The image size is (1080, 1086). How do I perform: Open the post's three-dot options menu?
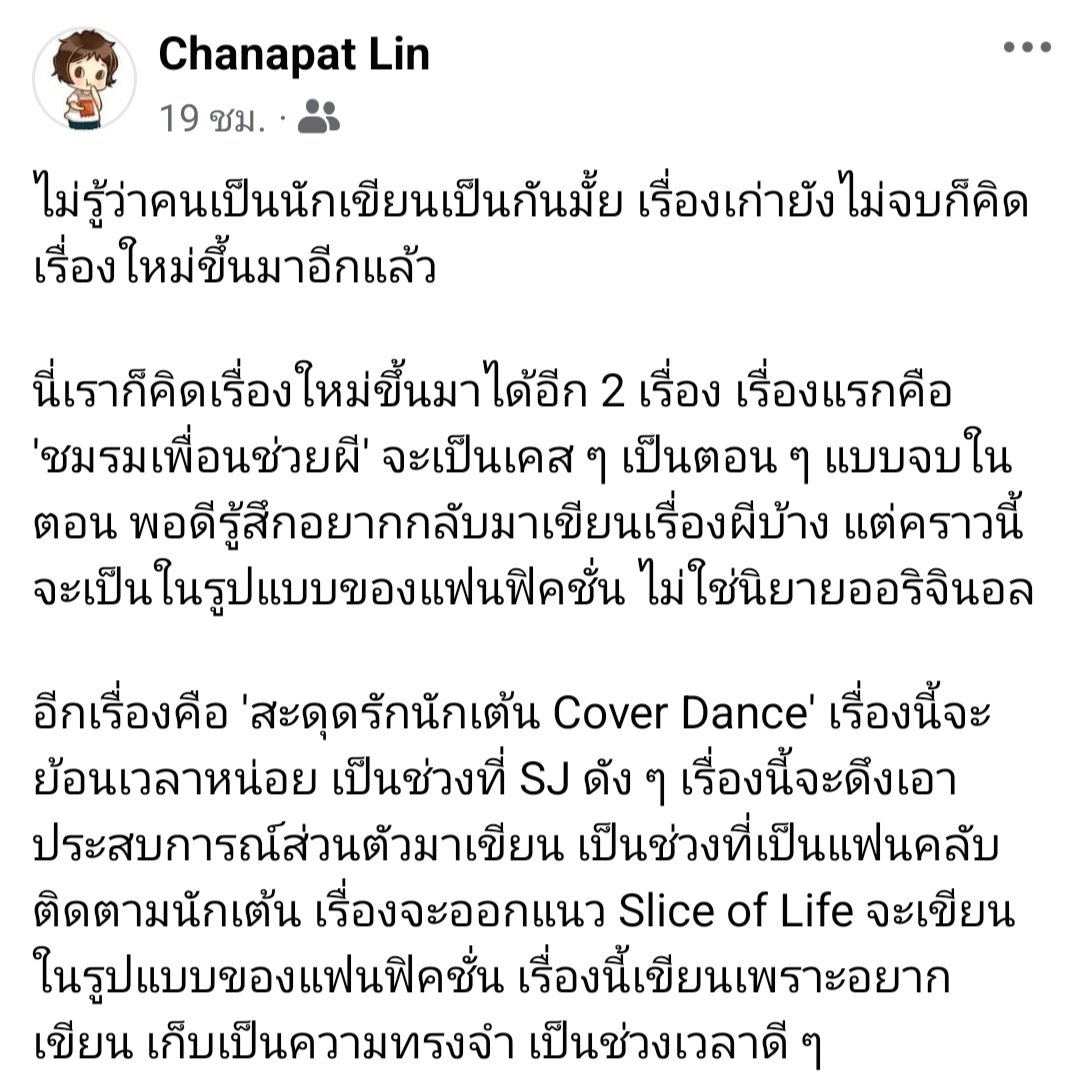click(x=1026, y=47)
